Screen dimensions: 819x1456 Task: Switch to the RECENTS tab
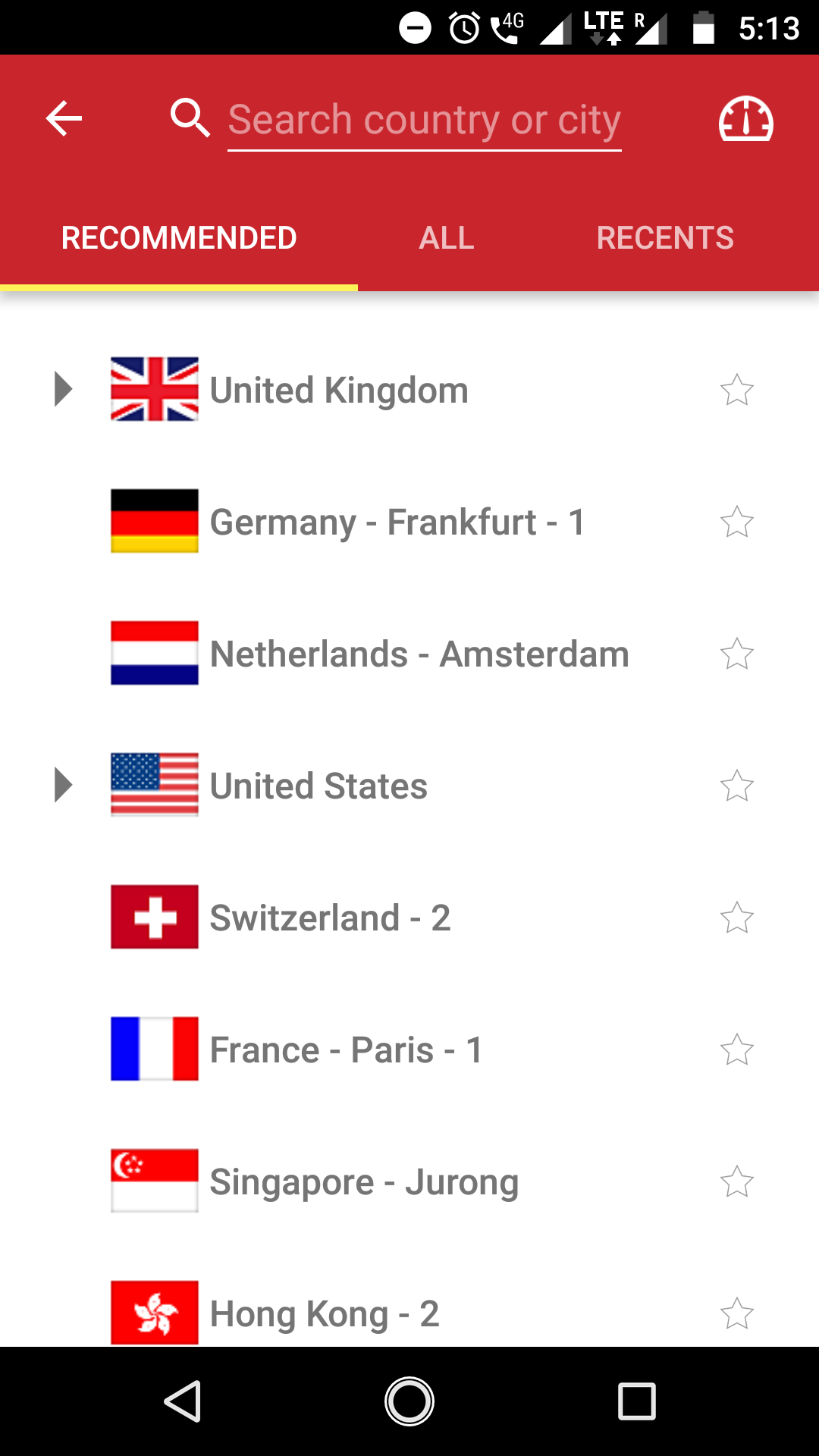point(665,238)
